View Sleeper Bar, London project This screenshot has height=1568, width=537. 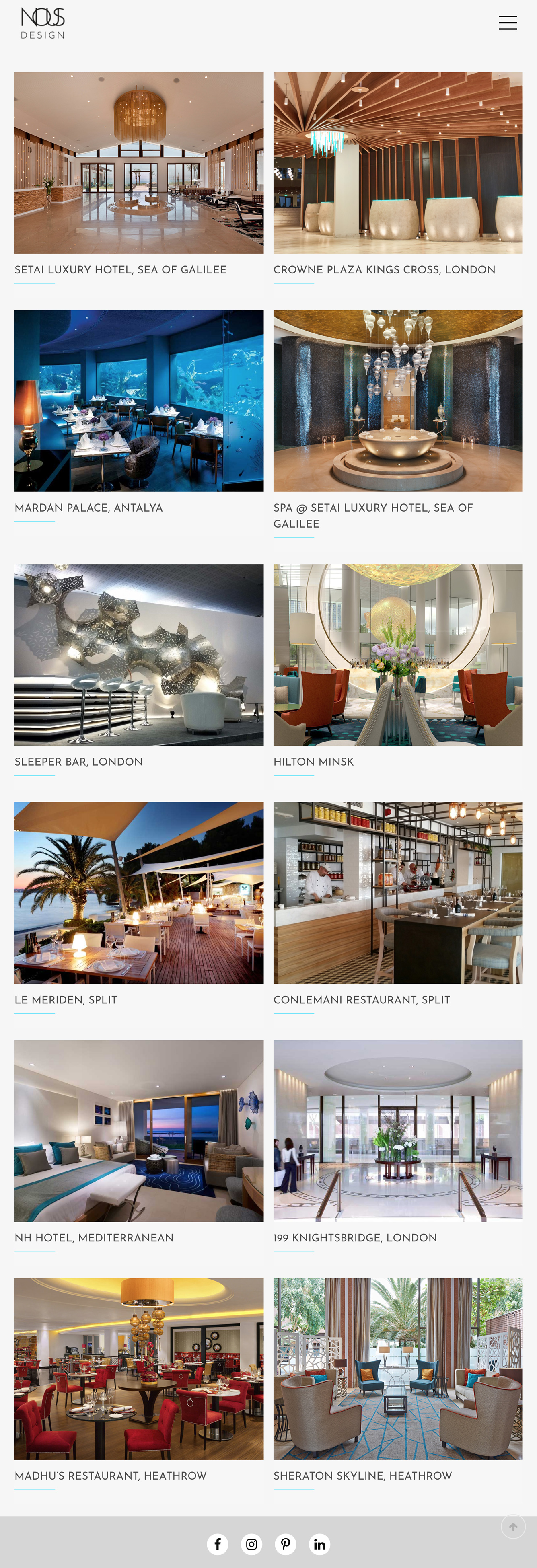coord(139,654)
